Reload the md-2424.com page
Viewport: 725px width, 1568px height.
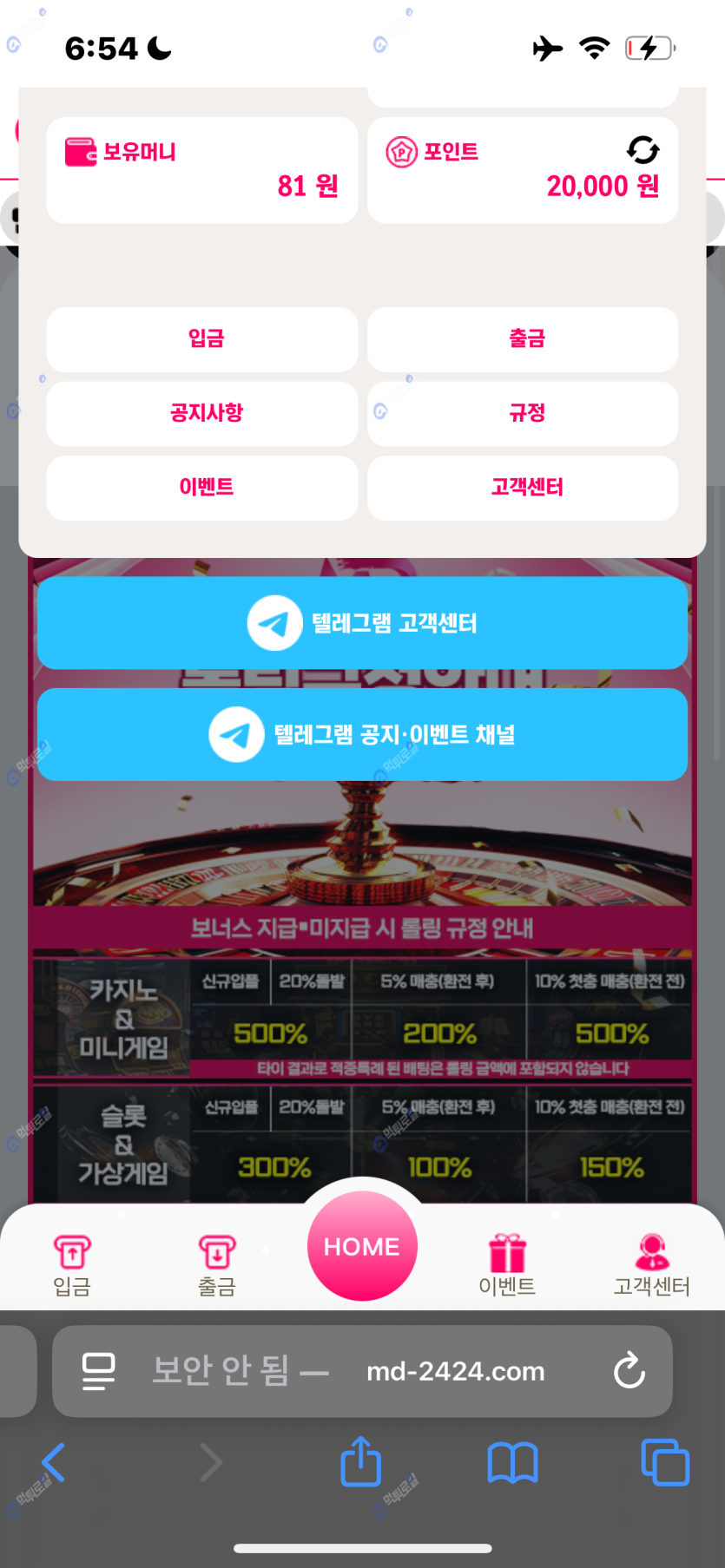pyautogui.click(x=629, y=1371)
